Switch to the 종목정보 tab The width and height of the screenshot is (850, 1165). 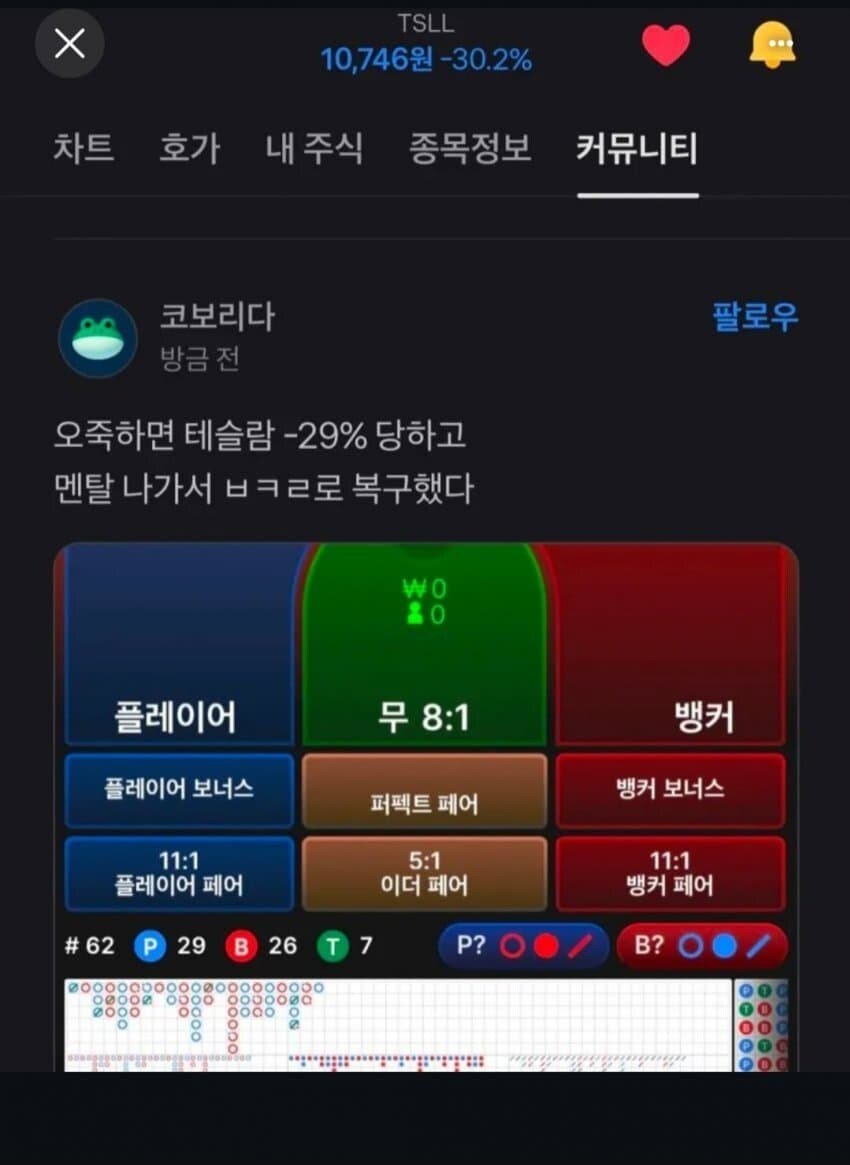click(x=469, y=149)
